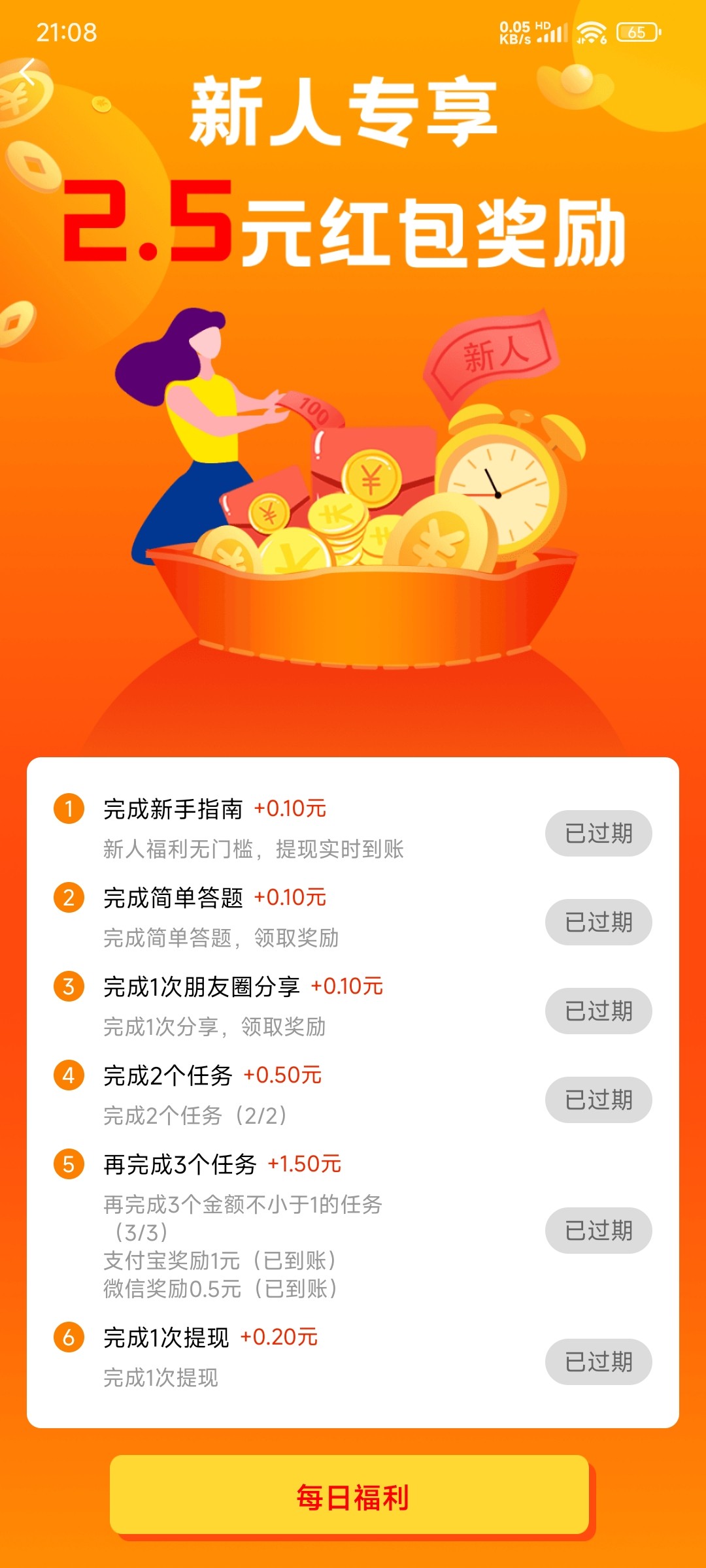Tap the 已过期 button on the 朋友圈分享 task
706x1568 pixels.
[x=599, y=1011]
